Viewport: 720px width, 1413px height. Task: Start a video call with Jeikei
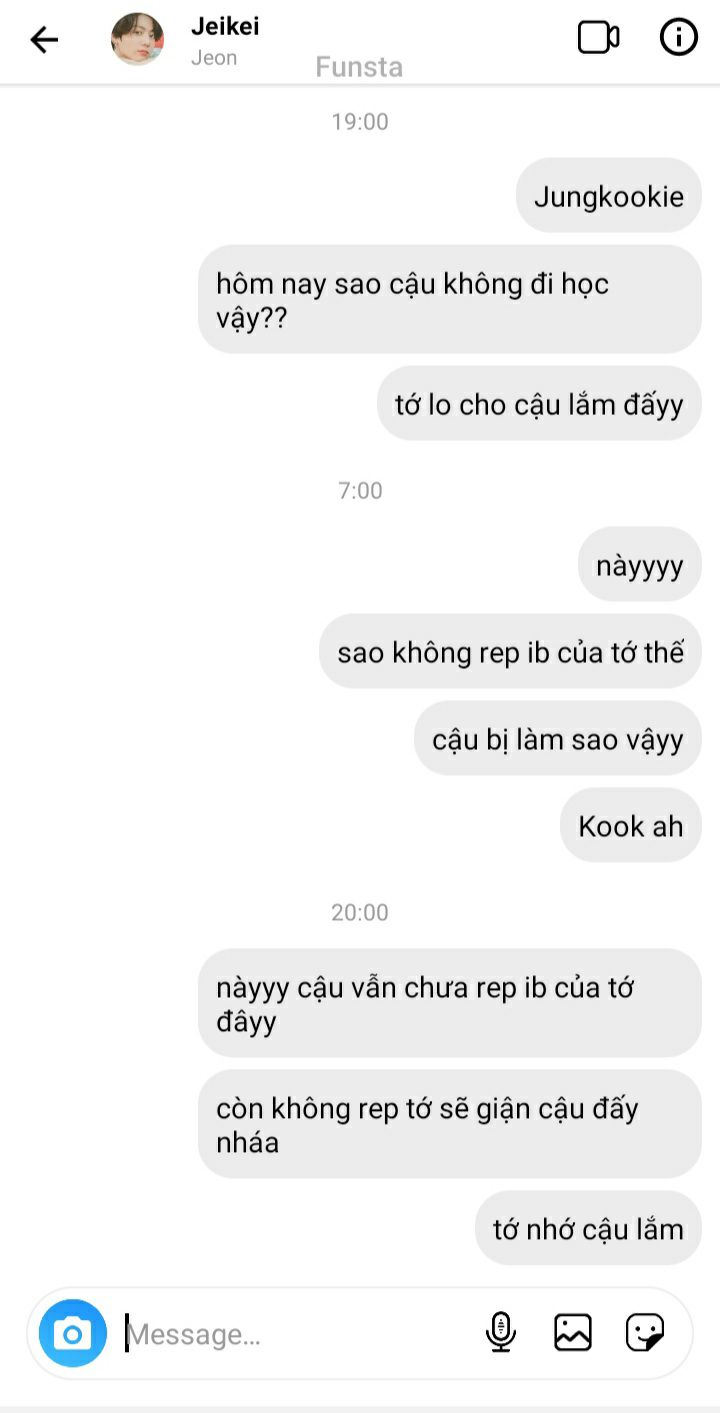coord(598,38)
